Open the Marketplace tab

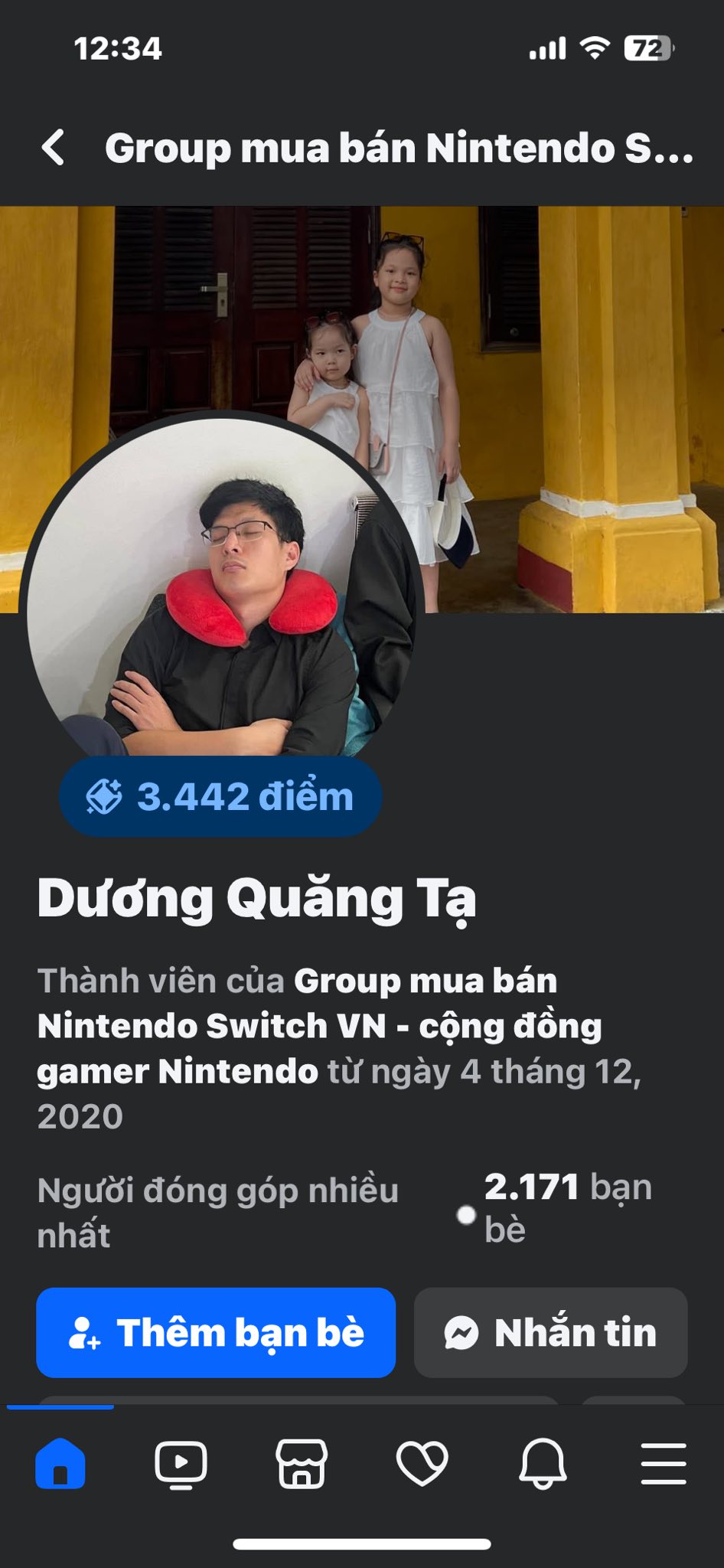point(302,1463)
